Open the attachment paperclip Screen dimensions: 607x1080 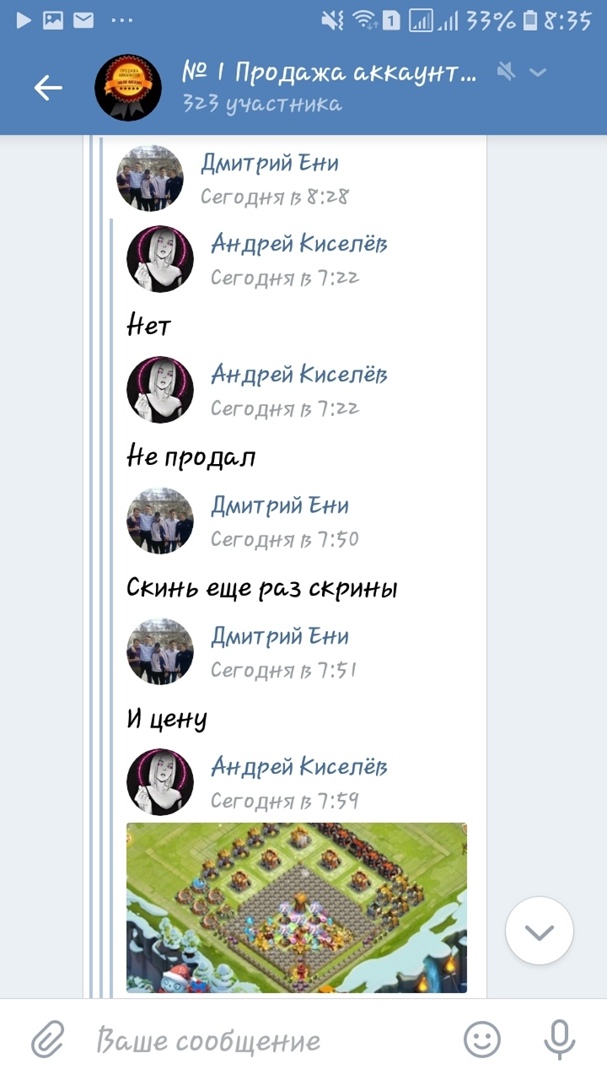click(x=47, y=1040)
